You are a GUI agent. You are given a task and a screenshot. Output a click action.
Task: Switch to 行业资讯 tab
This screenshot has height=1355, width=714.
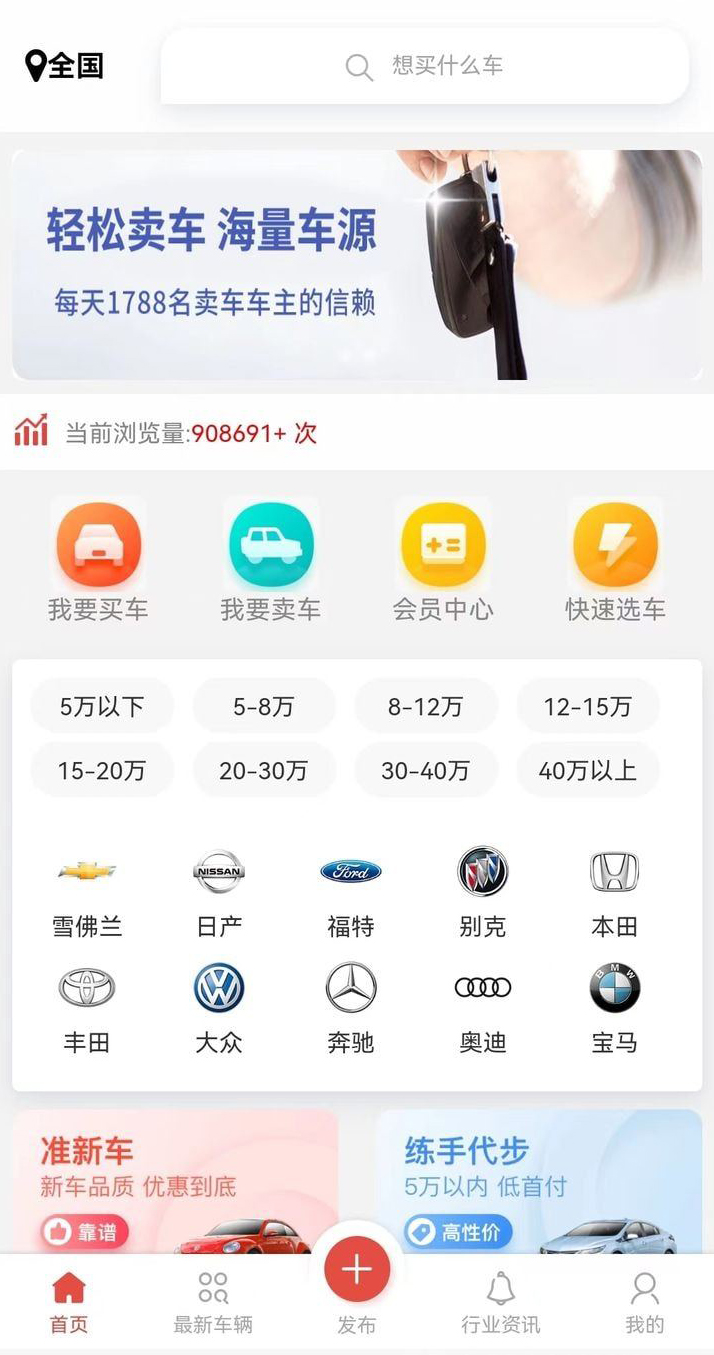pos(500,1303)
